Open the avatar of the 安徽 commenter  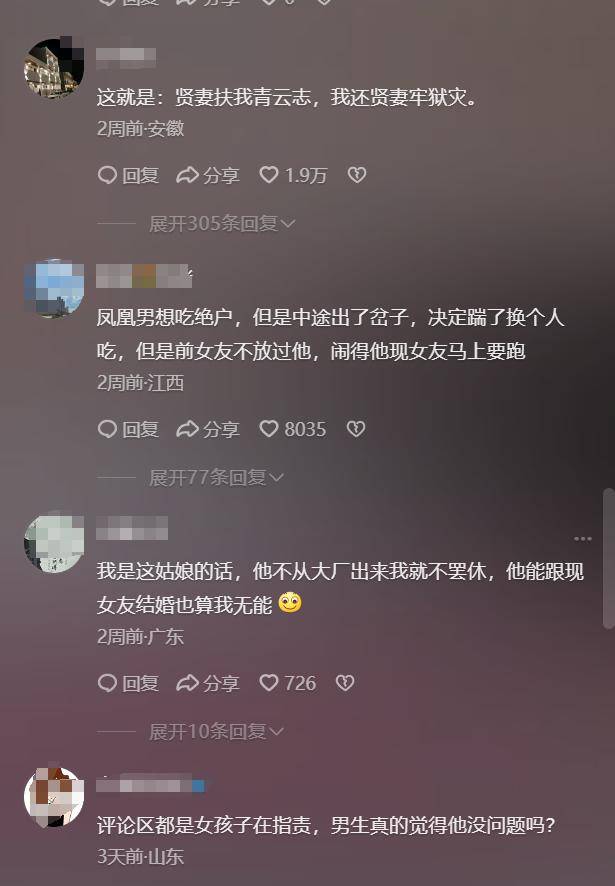53,68
